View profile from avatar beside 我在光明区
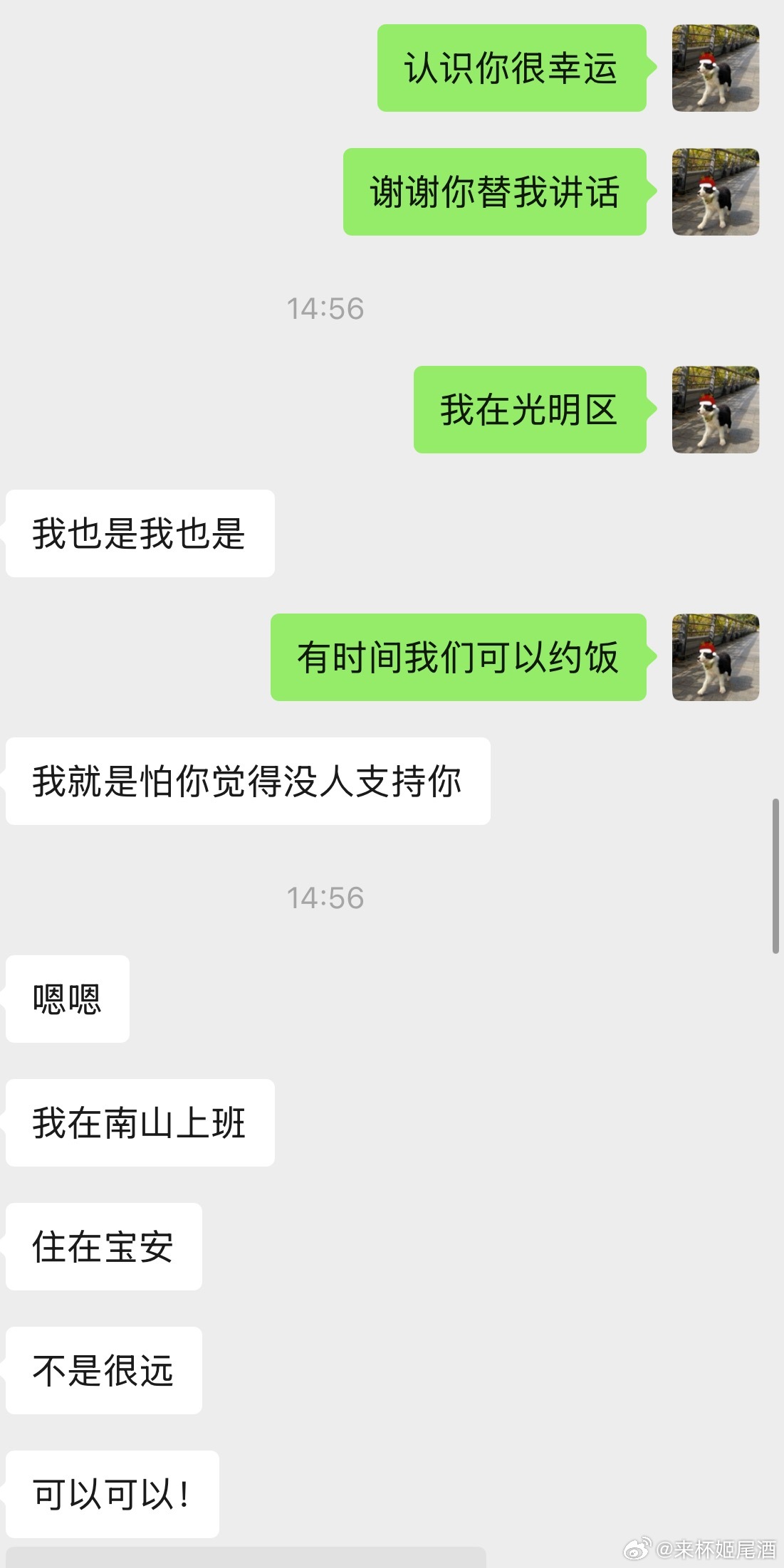784x1568 pixels. pyautogui.click(x=715, y=410)
